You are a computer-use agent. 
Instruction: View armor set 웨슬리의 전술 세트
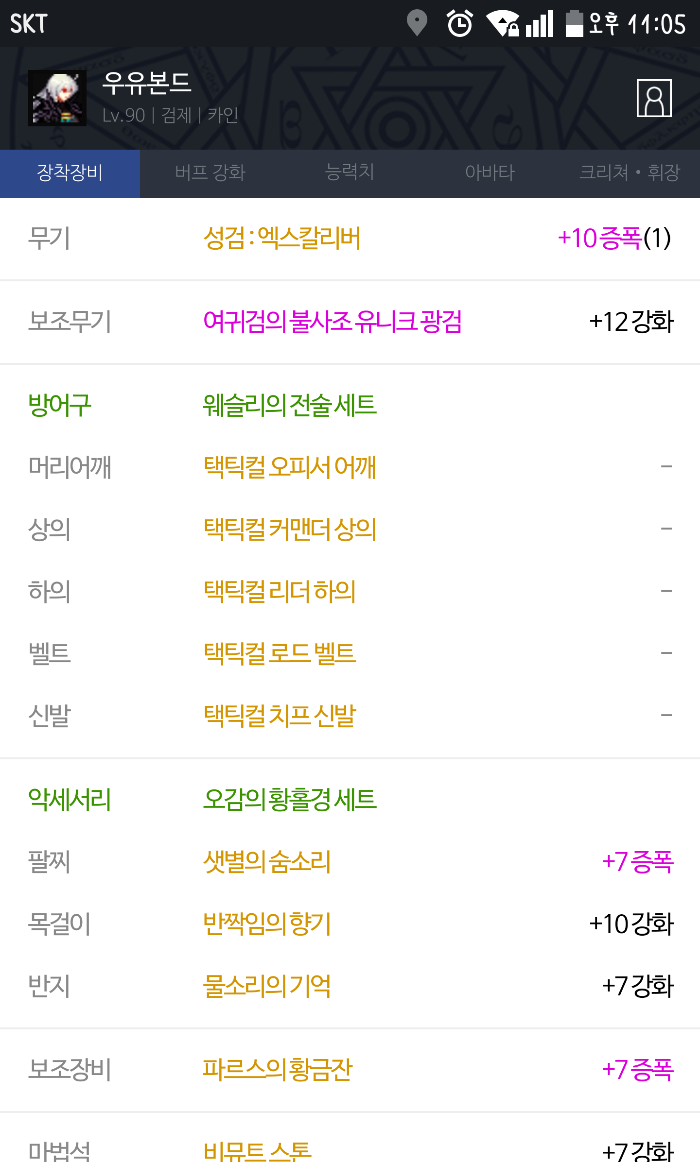(x=289, y=405)
